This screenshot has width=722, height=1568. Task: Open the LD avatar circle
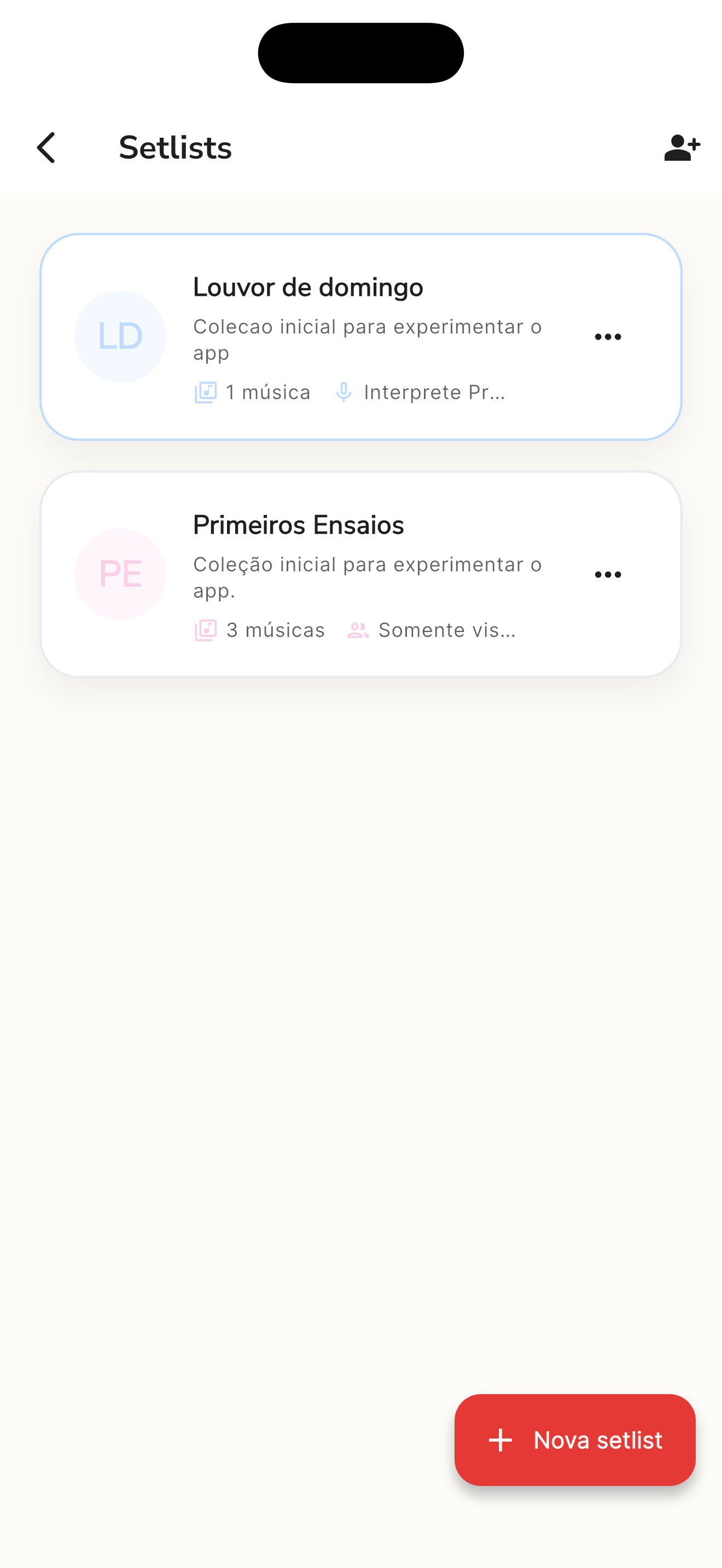(119, 336)
